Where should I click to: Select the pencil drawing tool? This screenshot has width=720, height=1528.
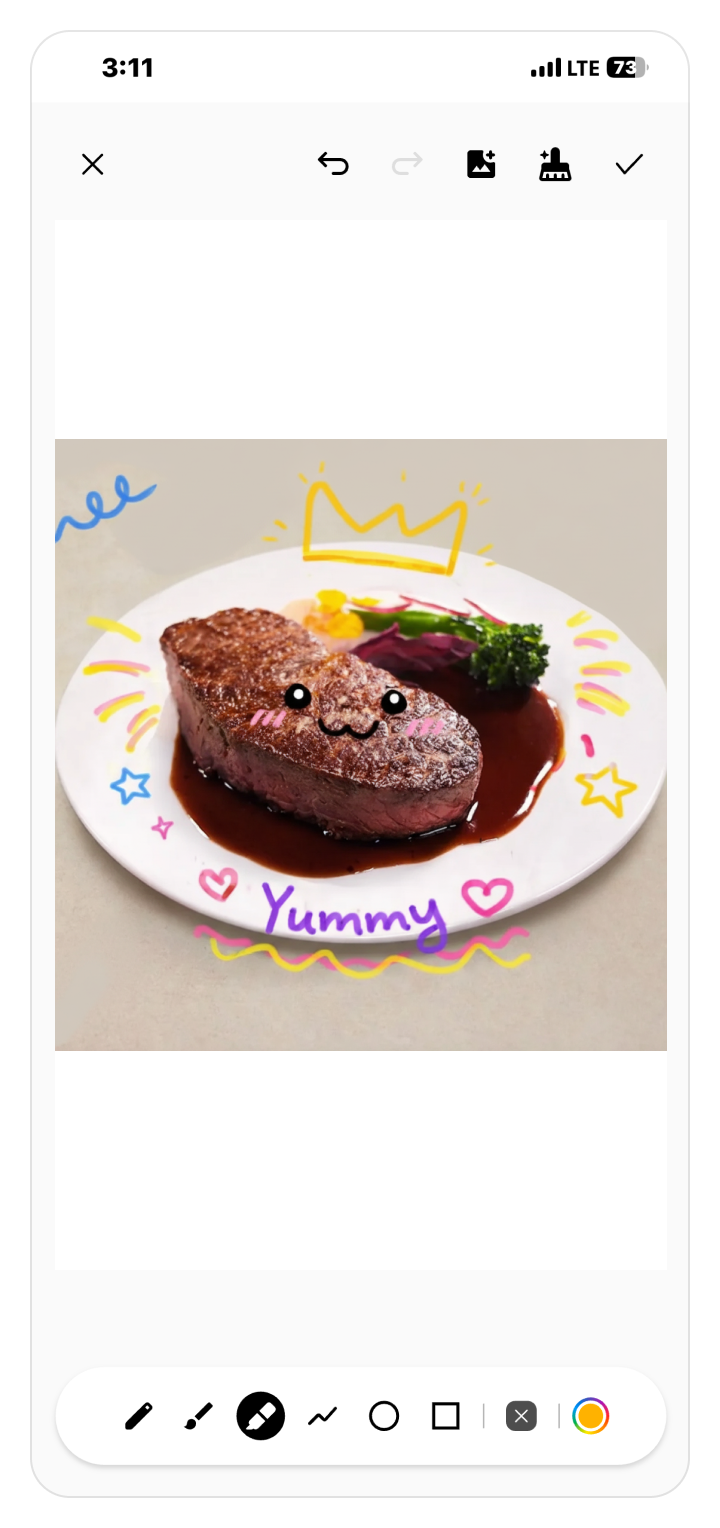coord(139,1416)
